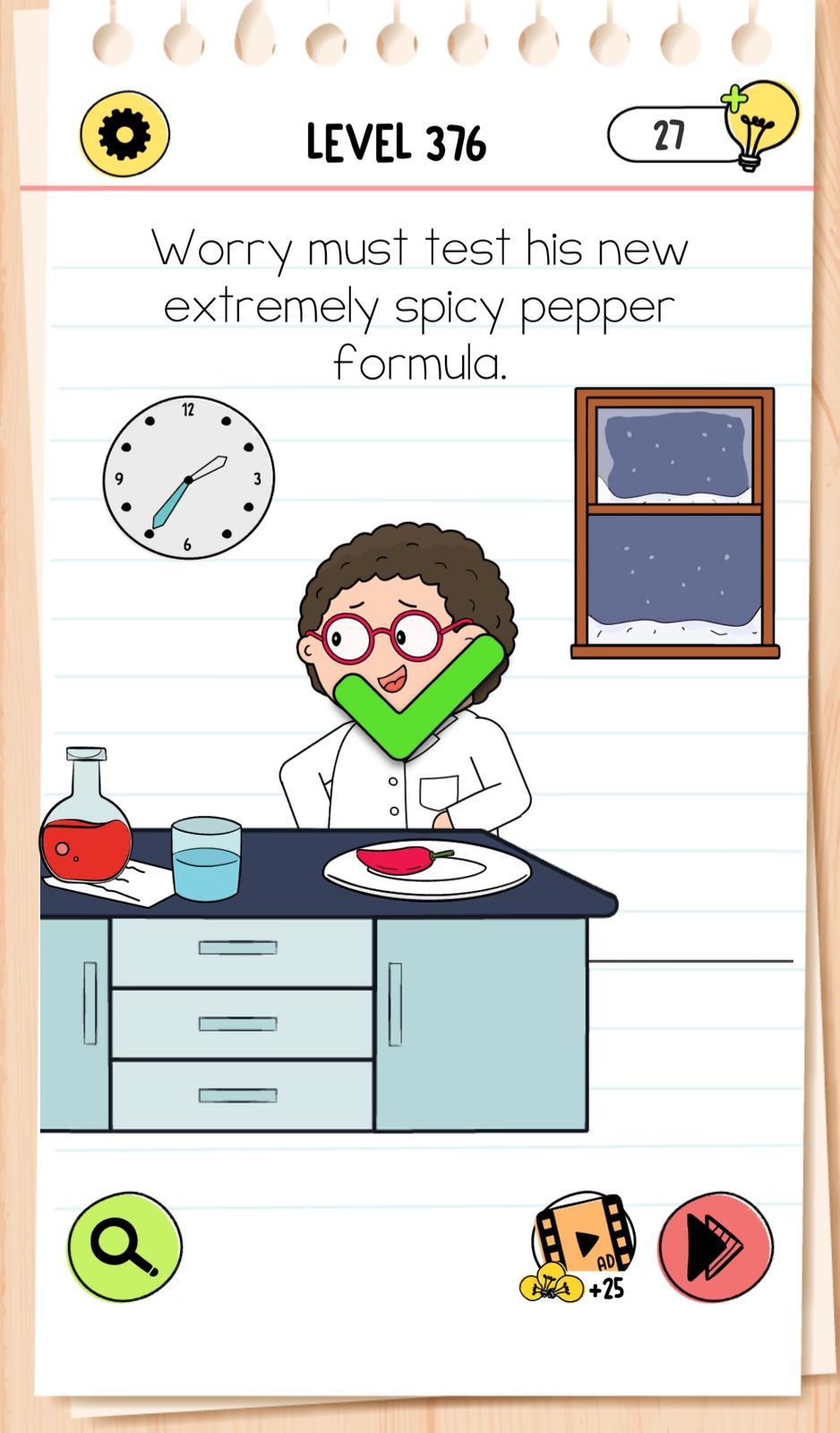This screenshot has width=840, height=1433.
Task: Skip to the next level
Action: [715, 1246]
